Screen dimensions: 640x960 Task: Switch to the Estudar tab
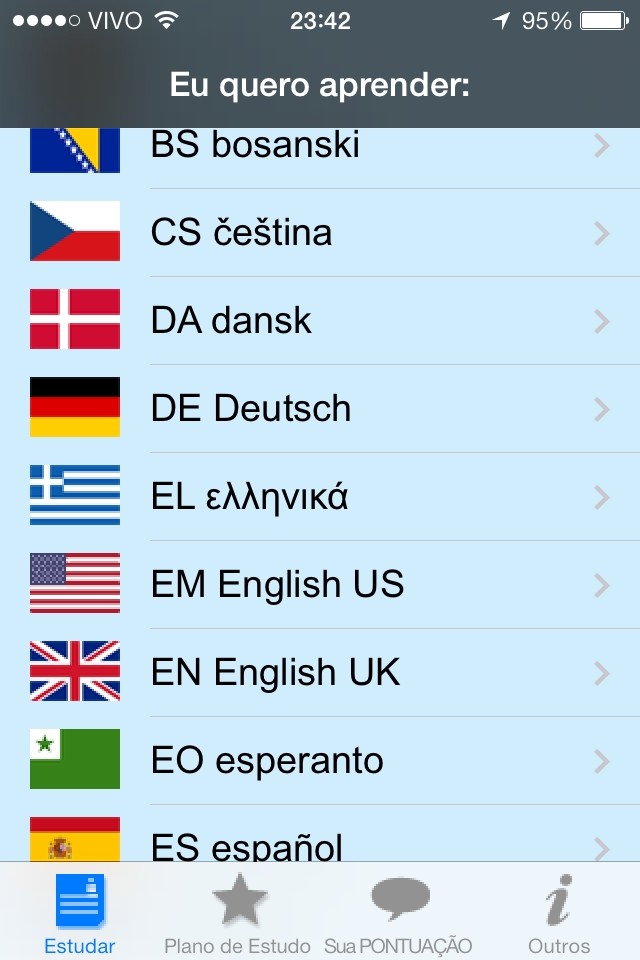80,913
